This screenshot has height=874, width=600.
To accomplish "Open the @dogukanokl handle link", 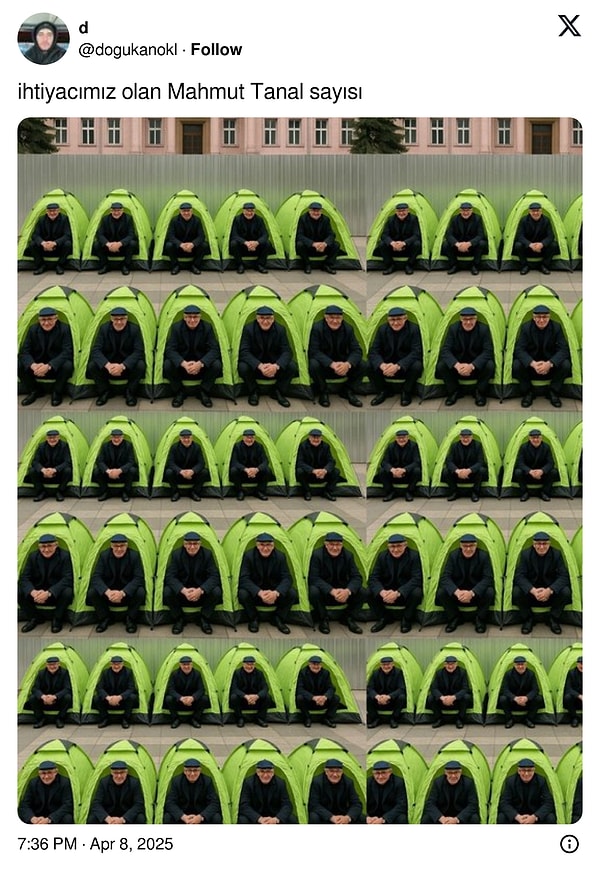I will point(129,50).
